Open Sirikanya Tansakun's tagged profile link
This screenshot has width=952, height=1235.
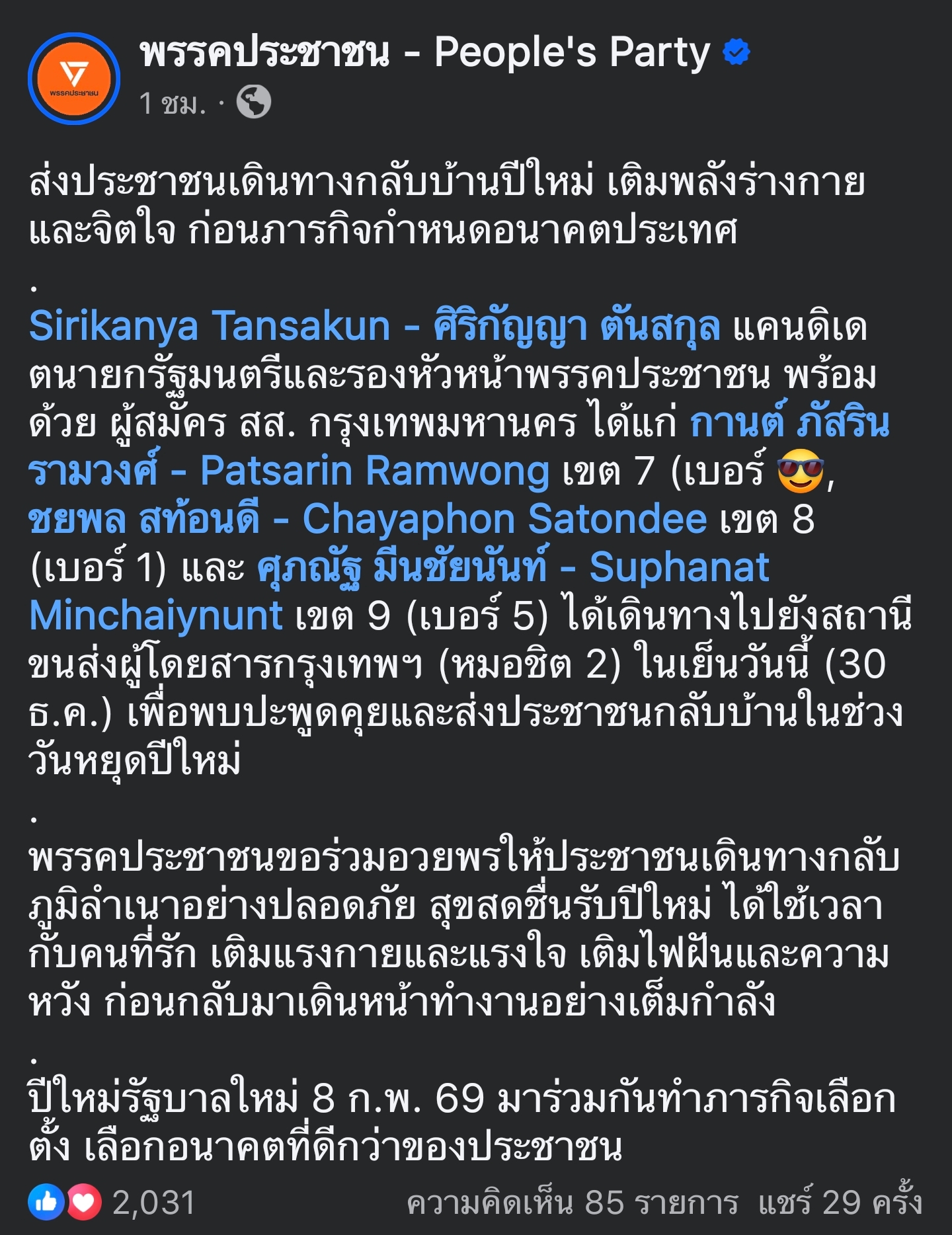(374, 327)
